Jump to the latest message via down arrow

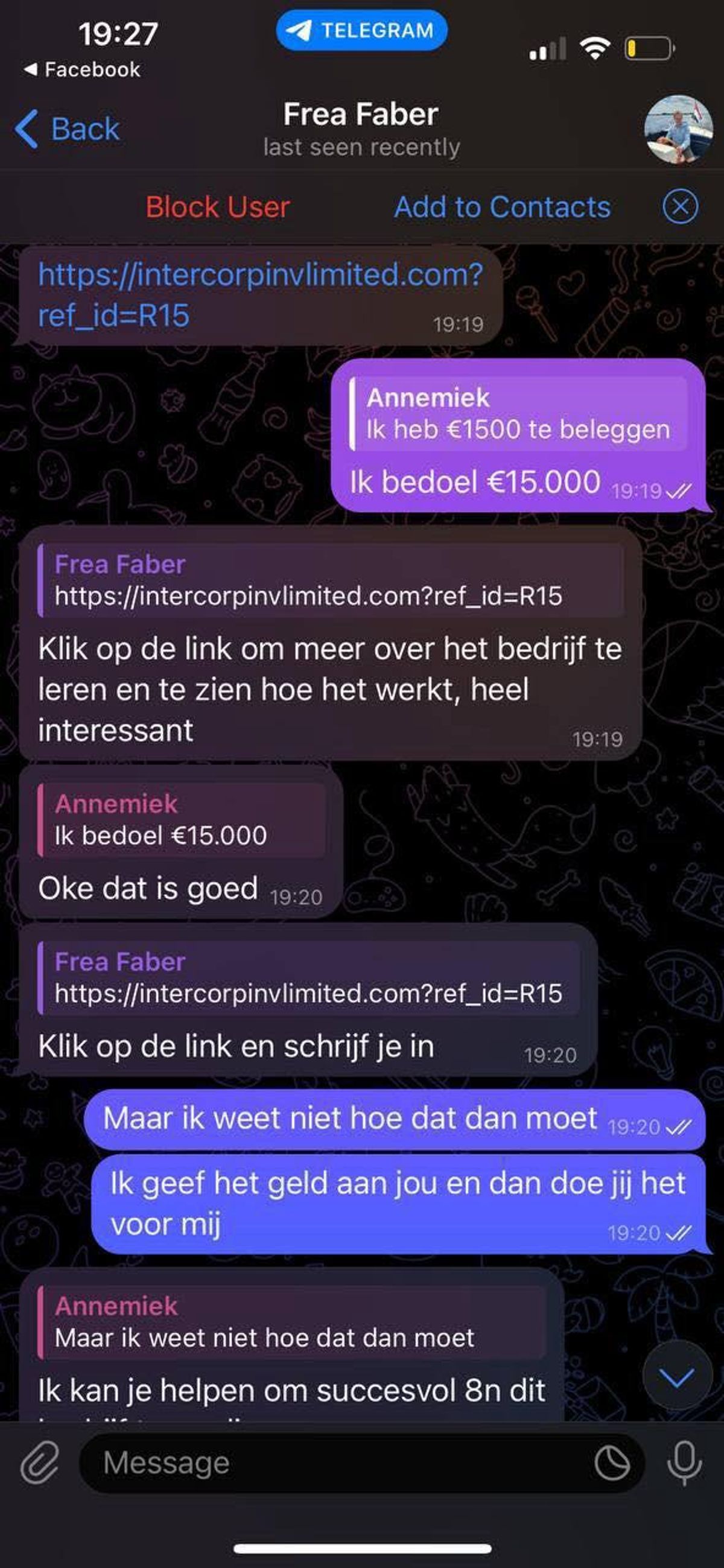(x=677, y=1377)
